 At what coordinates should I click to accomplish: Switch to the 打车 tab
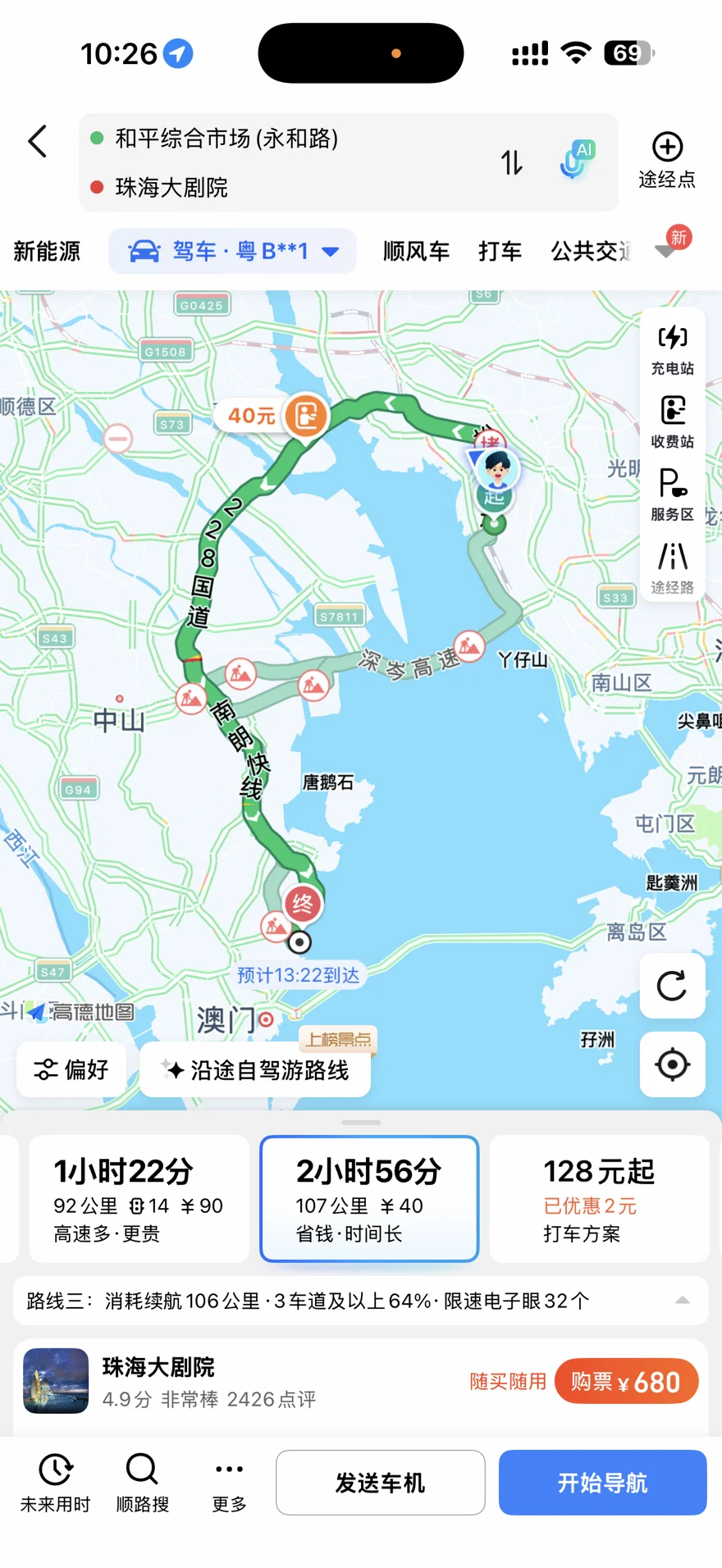pyautogui.click(x=500, y=251)
